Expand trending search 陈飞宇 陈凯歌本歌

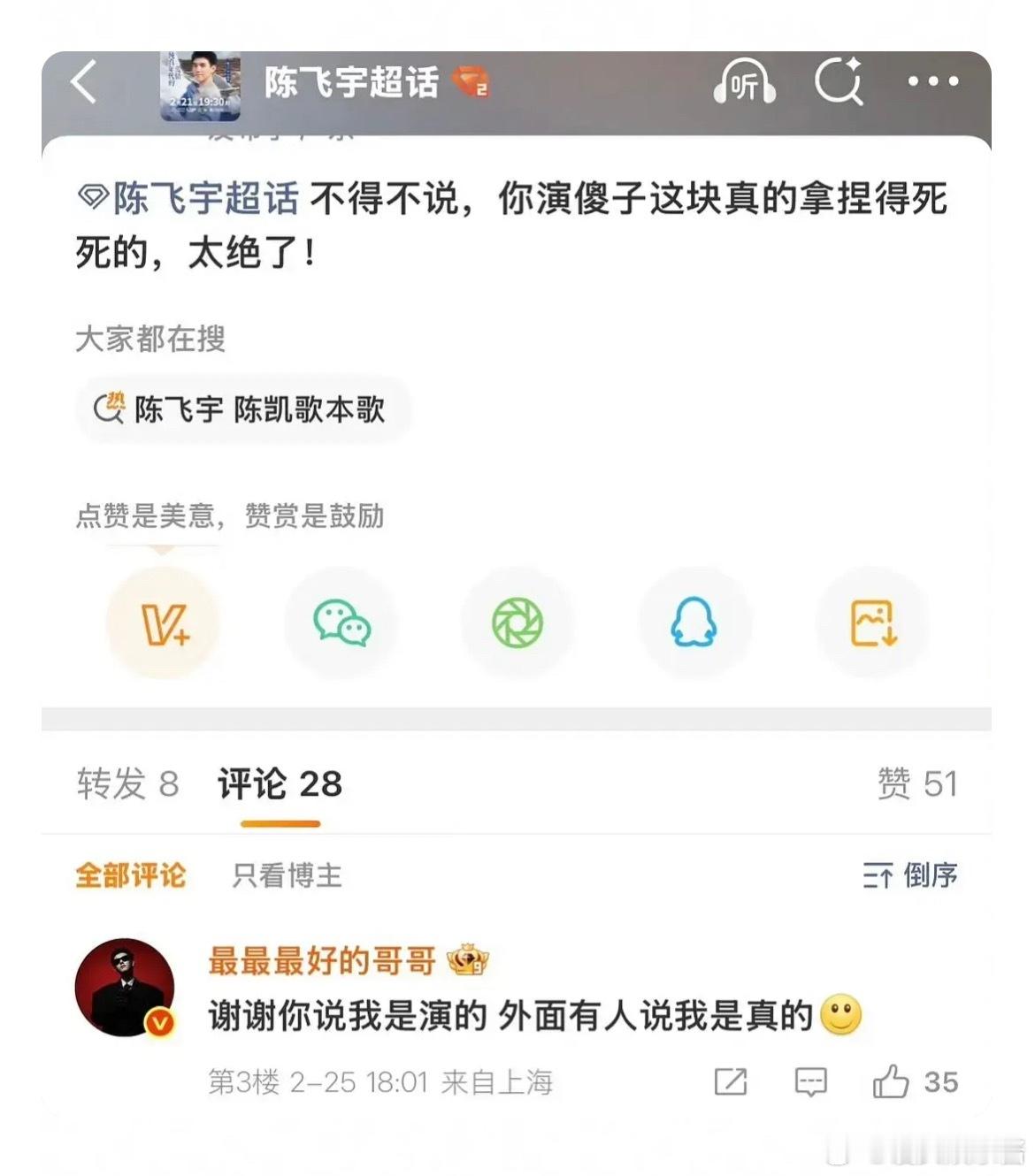click(x=245, y=409)
